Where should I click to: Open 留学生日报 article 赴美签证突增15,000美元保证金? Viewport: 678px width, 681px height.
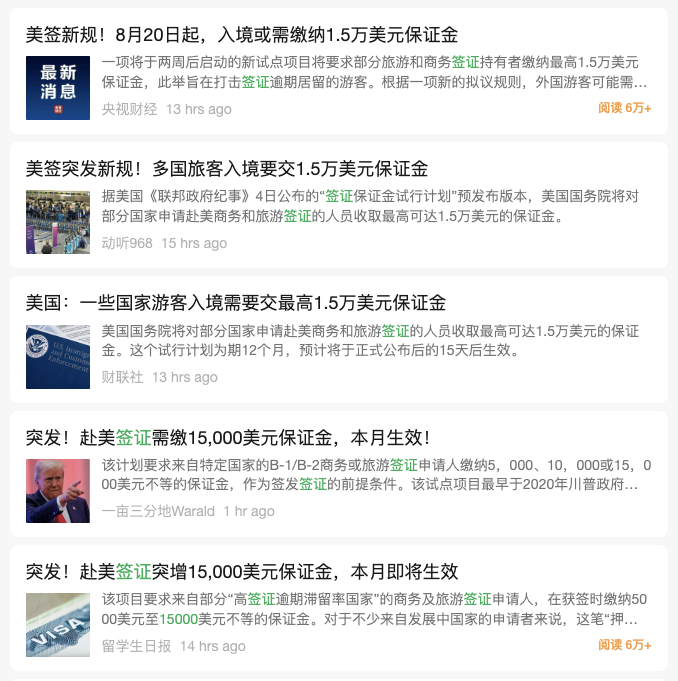coord(241,572)
